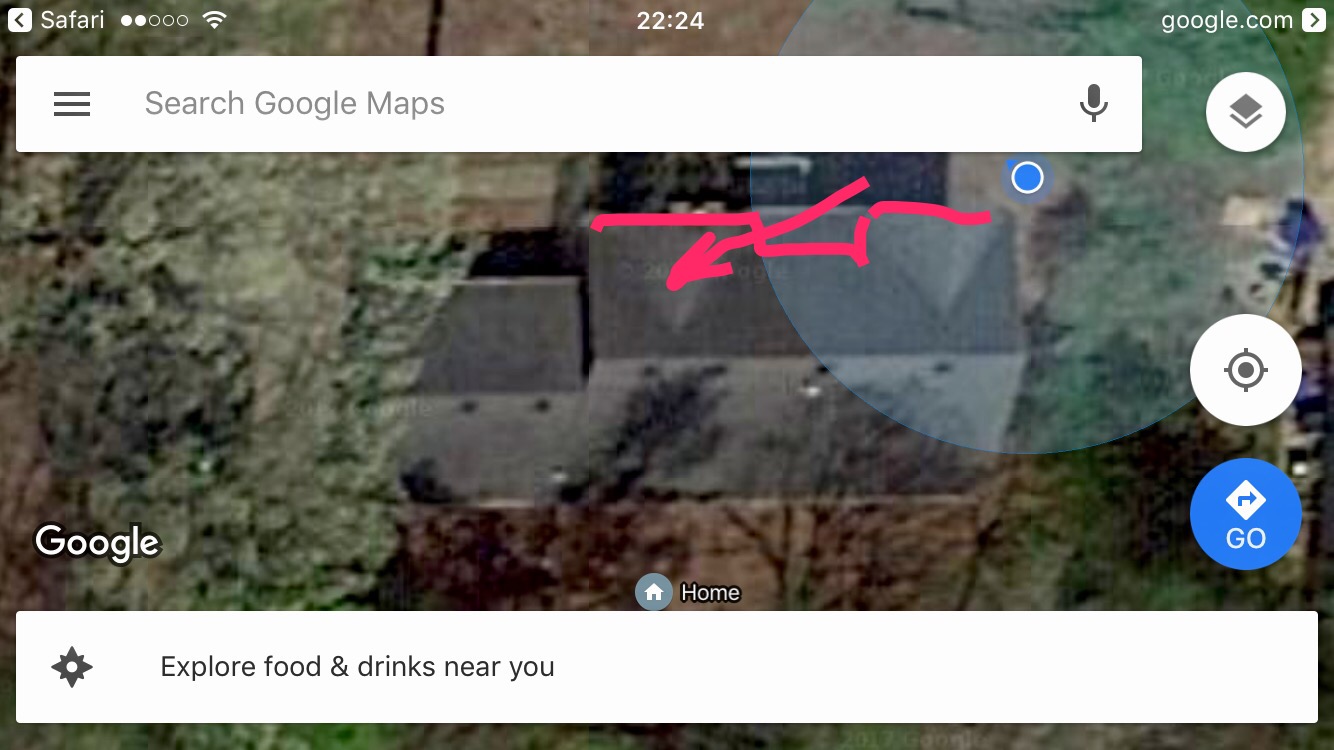This screenshot has width=1334, height=750.
Task: Open the map layers selector
Action: point(1245,112)
